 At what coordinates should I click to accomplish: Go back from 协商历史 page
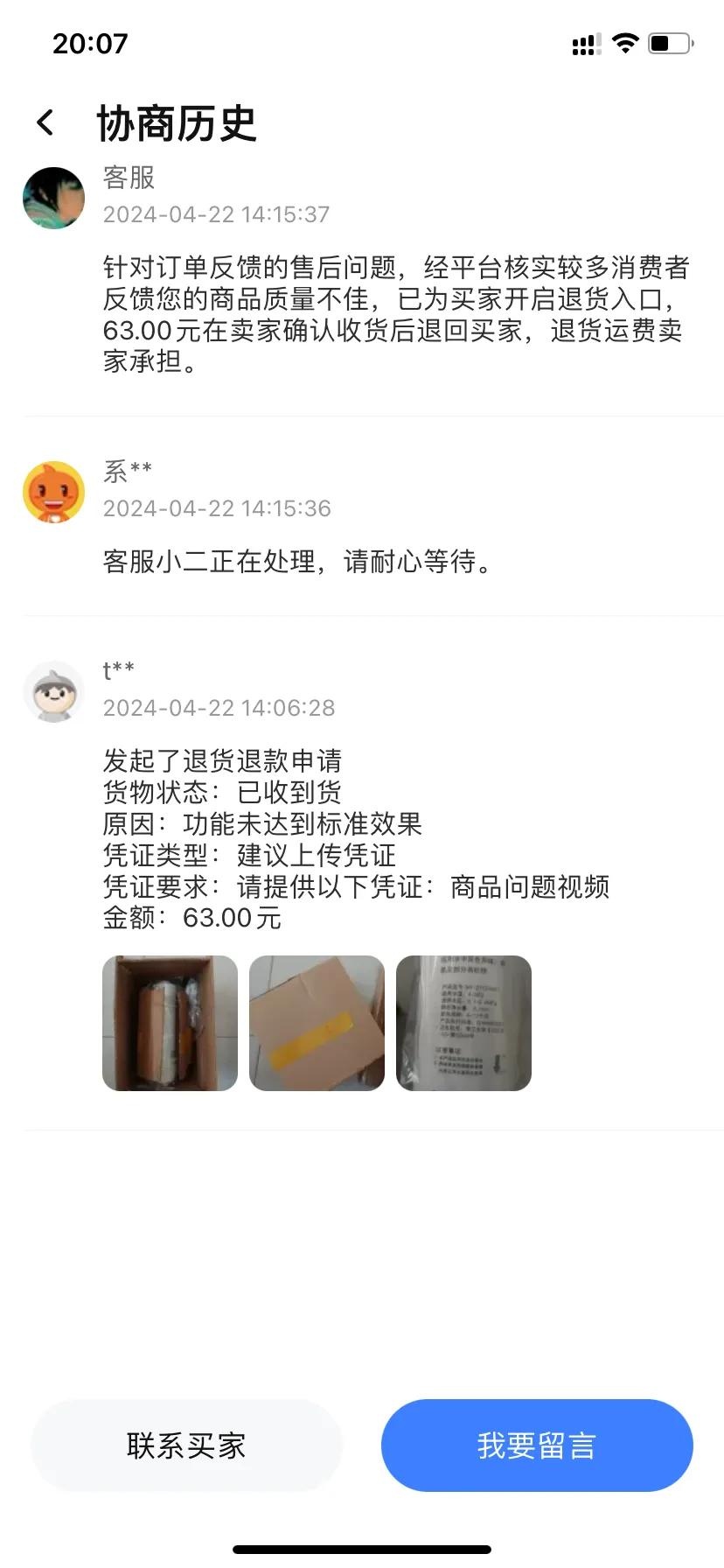pos(45,122)
